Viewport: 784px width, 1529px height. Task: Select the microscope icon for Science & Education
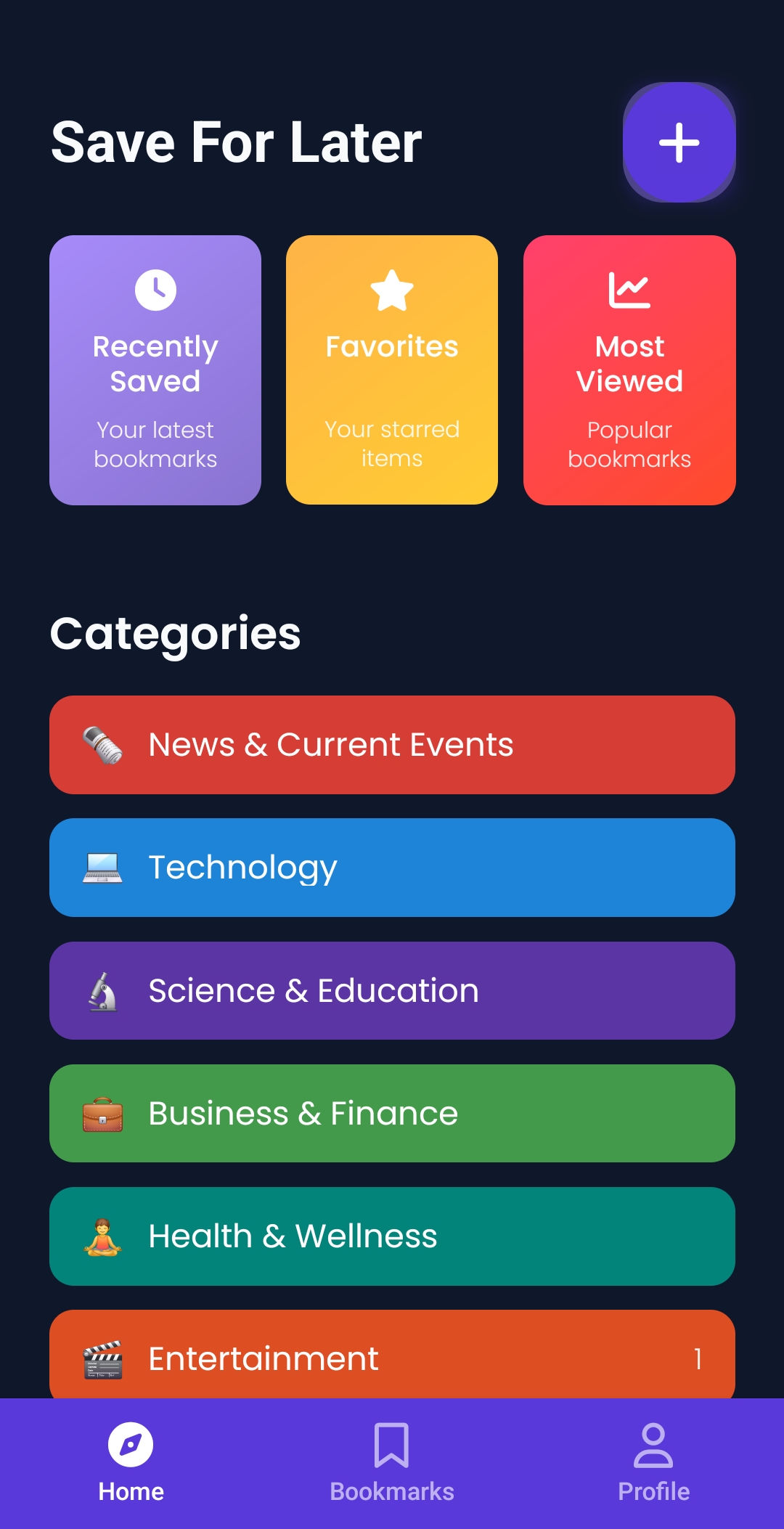pos(103,990)
